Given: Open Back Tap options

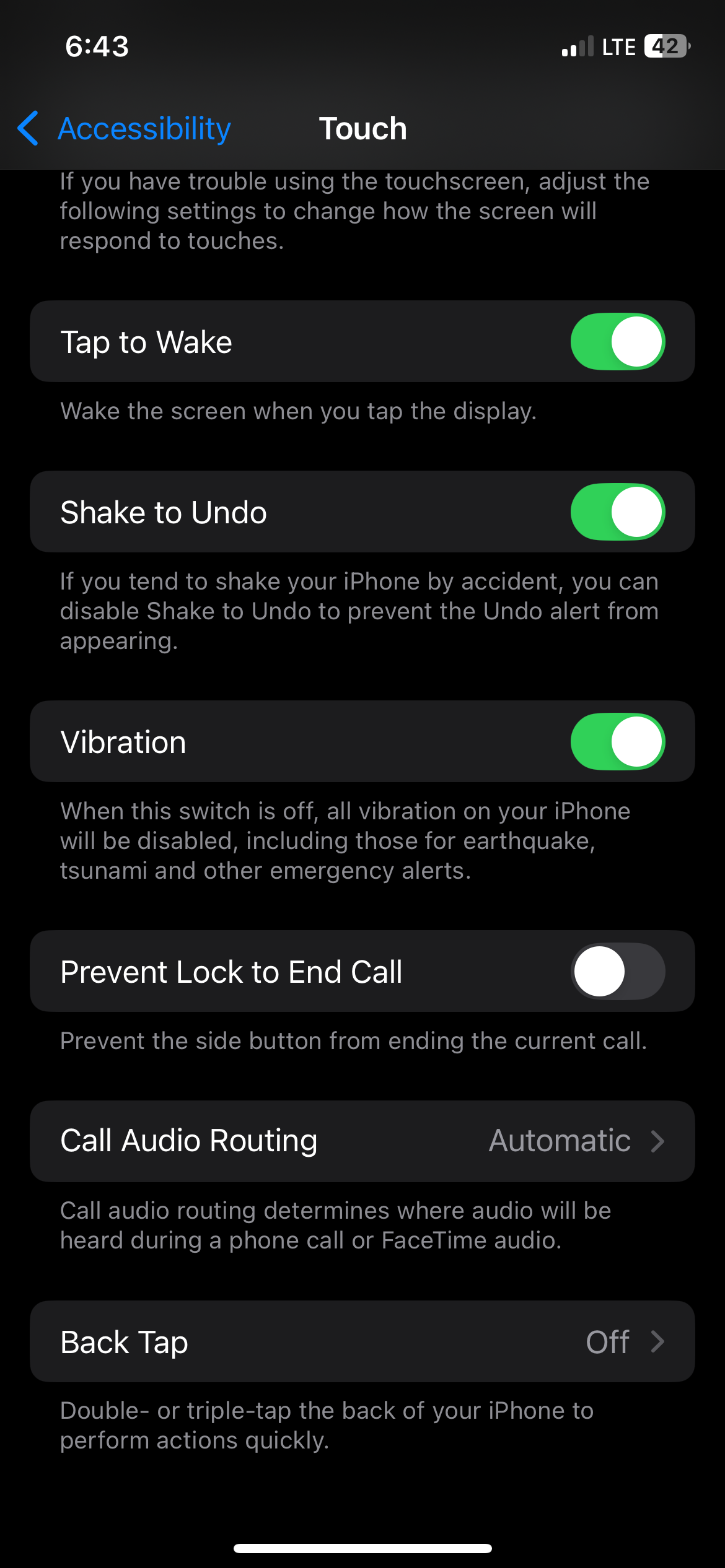Looking at the screenshot, I should tap(362, 1341).
